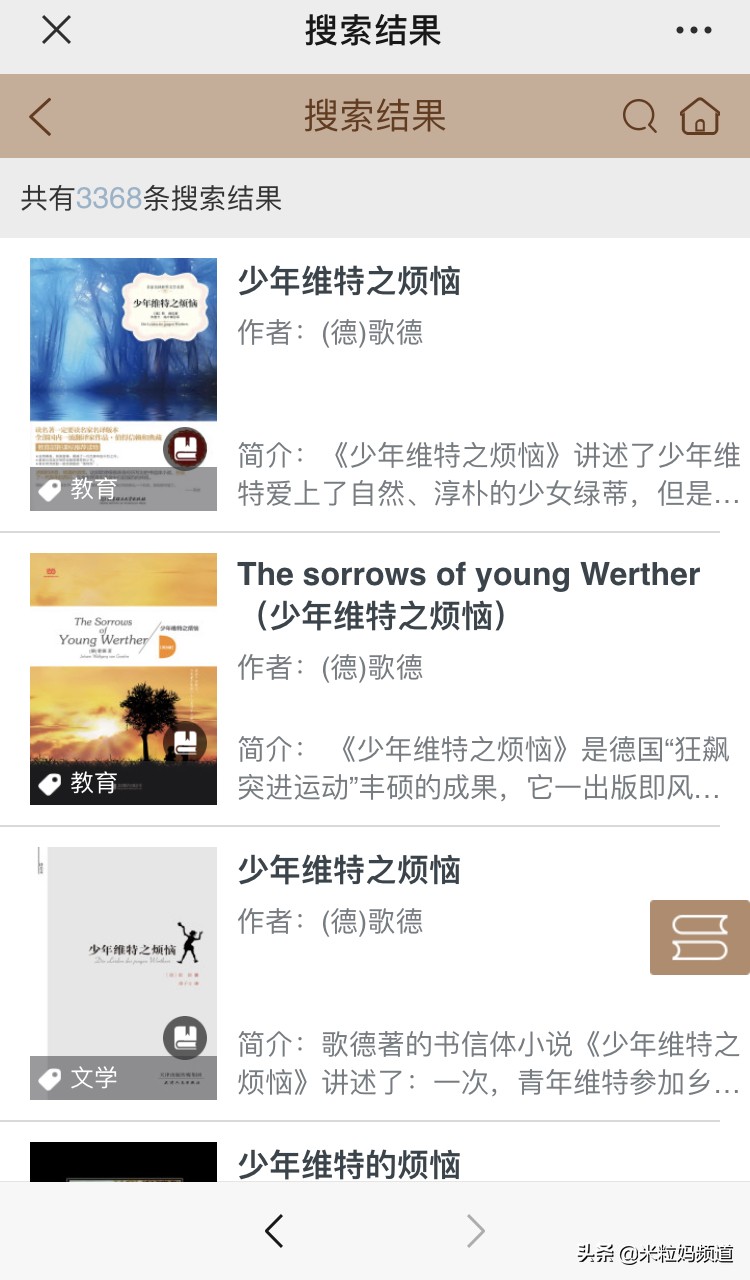The width and height of the screenshot is (750, 1280).
Task: Open 少年维特之烦恼 tagged 文学
Action: pyautogui.click(x=349, y=870)
